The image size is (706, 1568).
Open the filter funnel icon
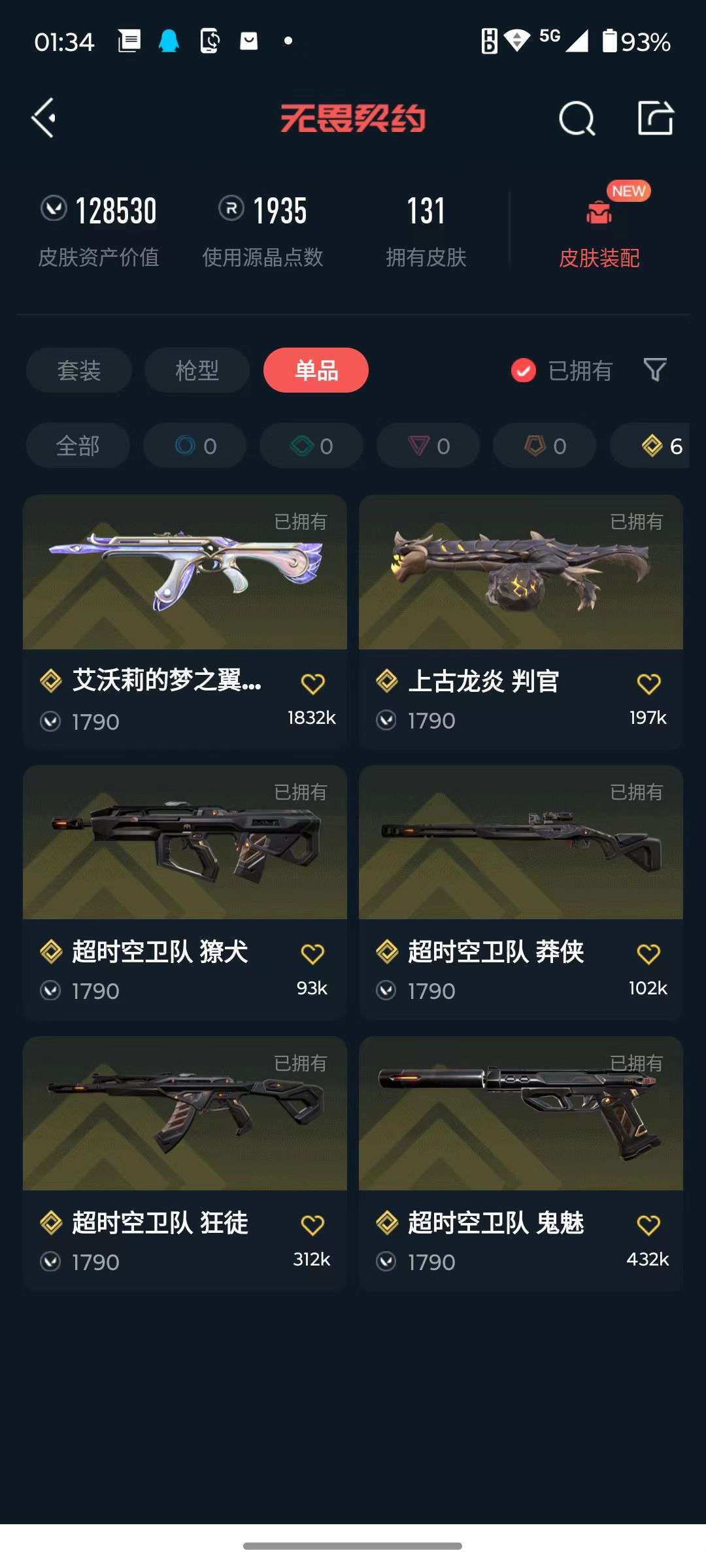tap(655, 370)
